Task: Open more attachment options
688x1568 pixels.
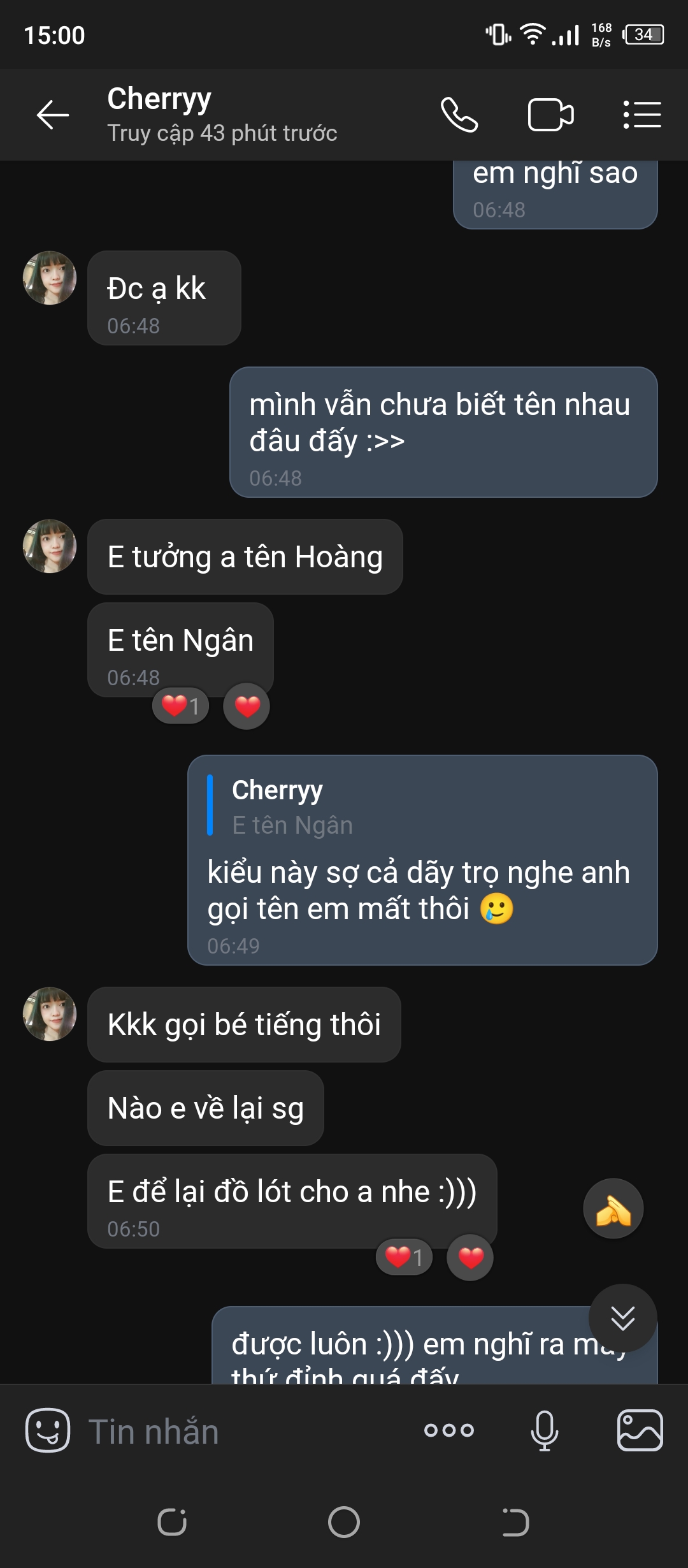Action: pos(448,1430)
